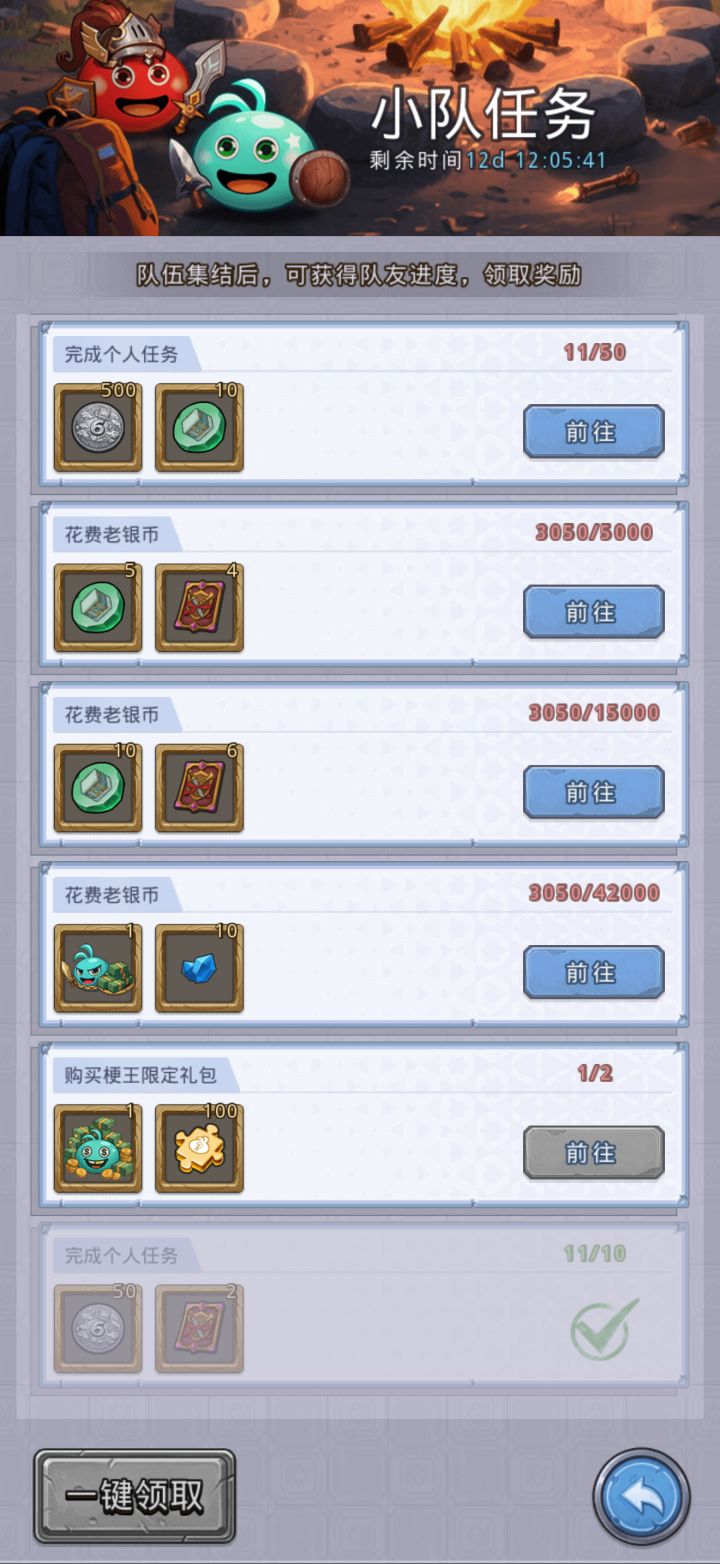This screenshot has height=1564, width=720.
Task: Select the red card pack reward icon
Action: coord(198,608)
